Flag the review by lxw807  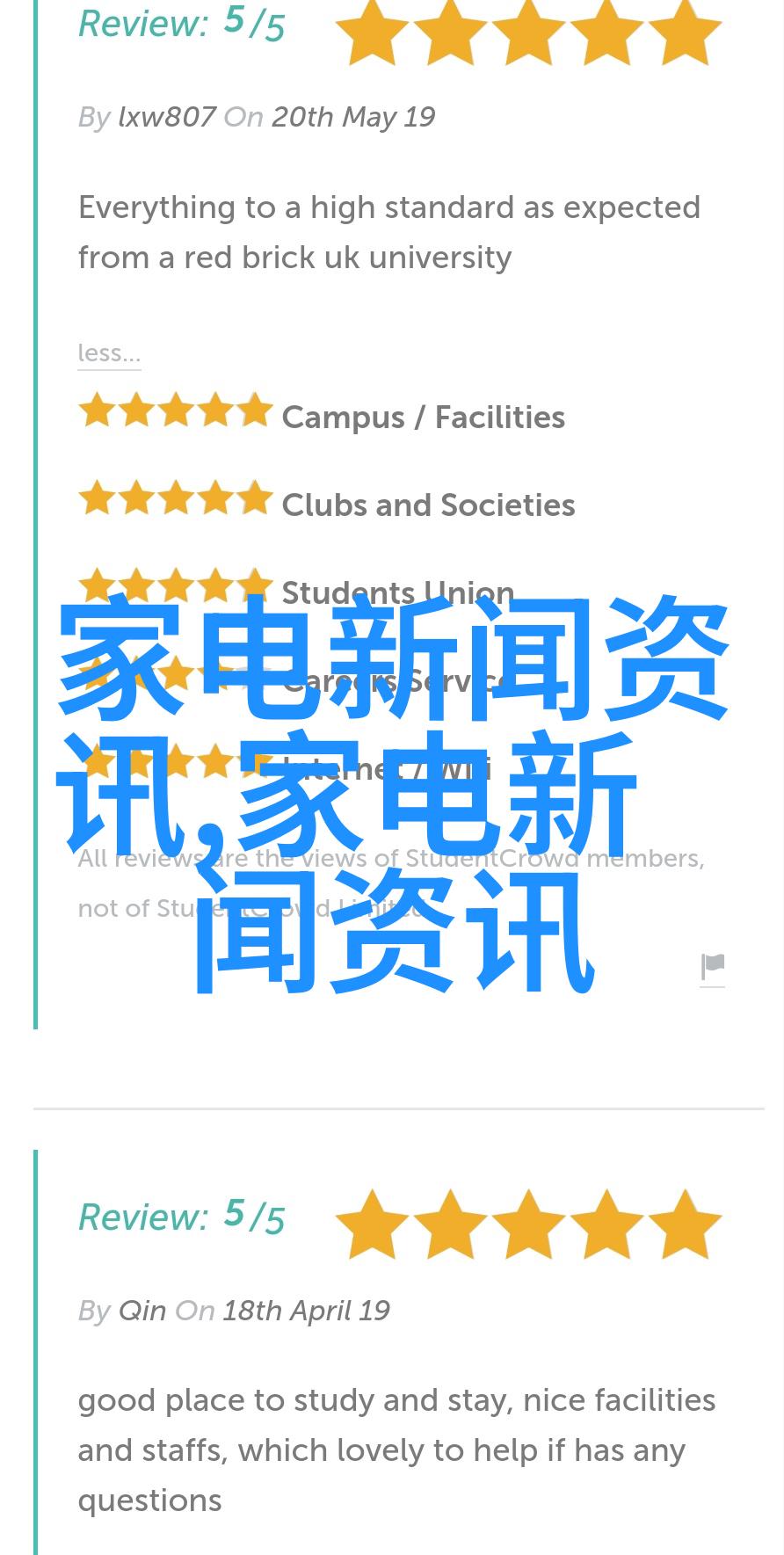click(712, 968)
